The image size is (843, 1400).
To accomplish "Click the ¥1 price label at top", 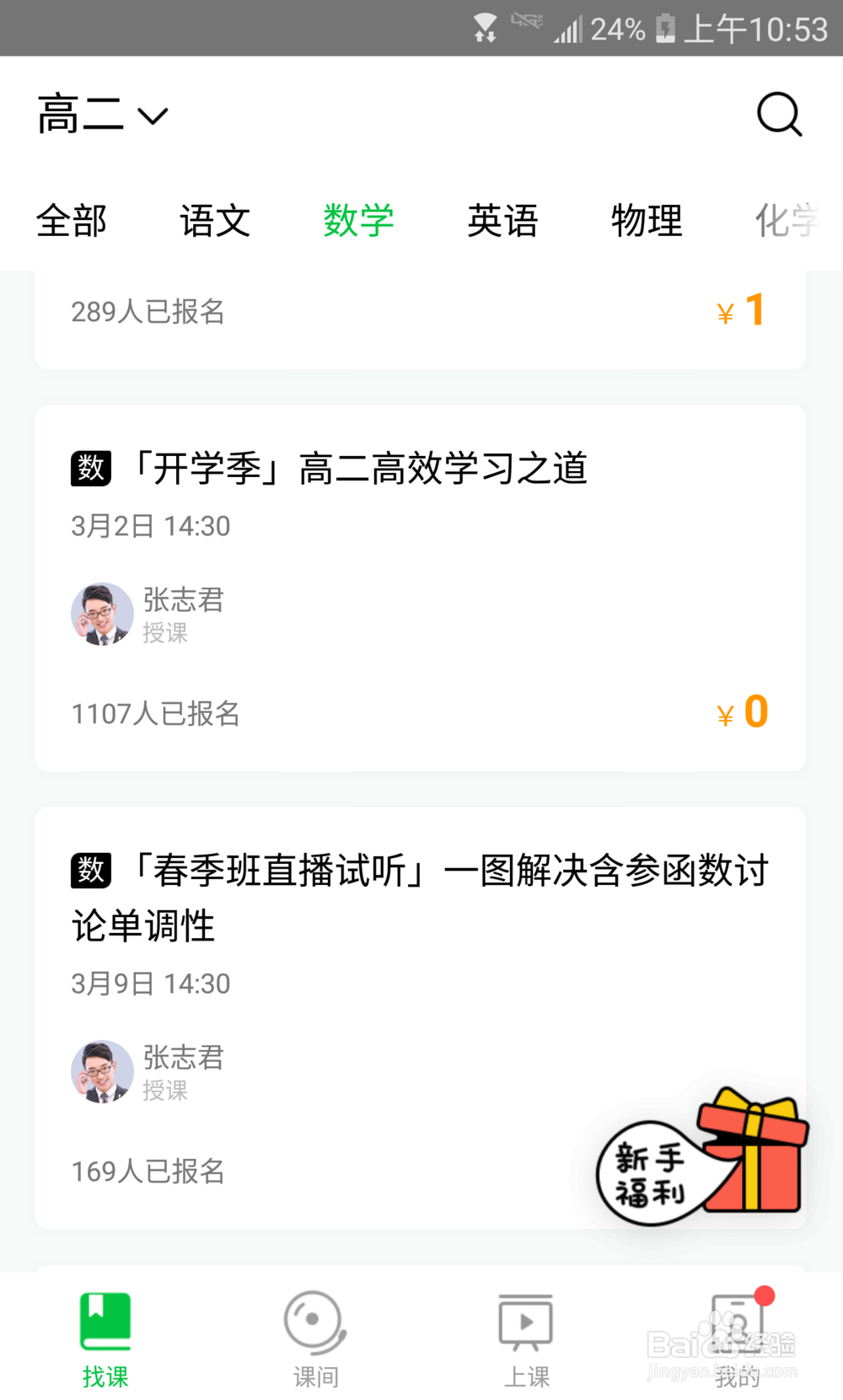I will (x=741, y=310).
